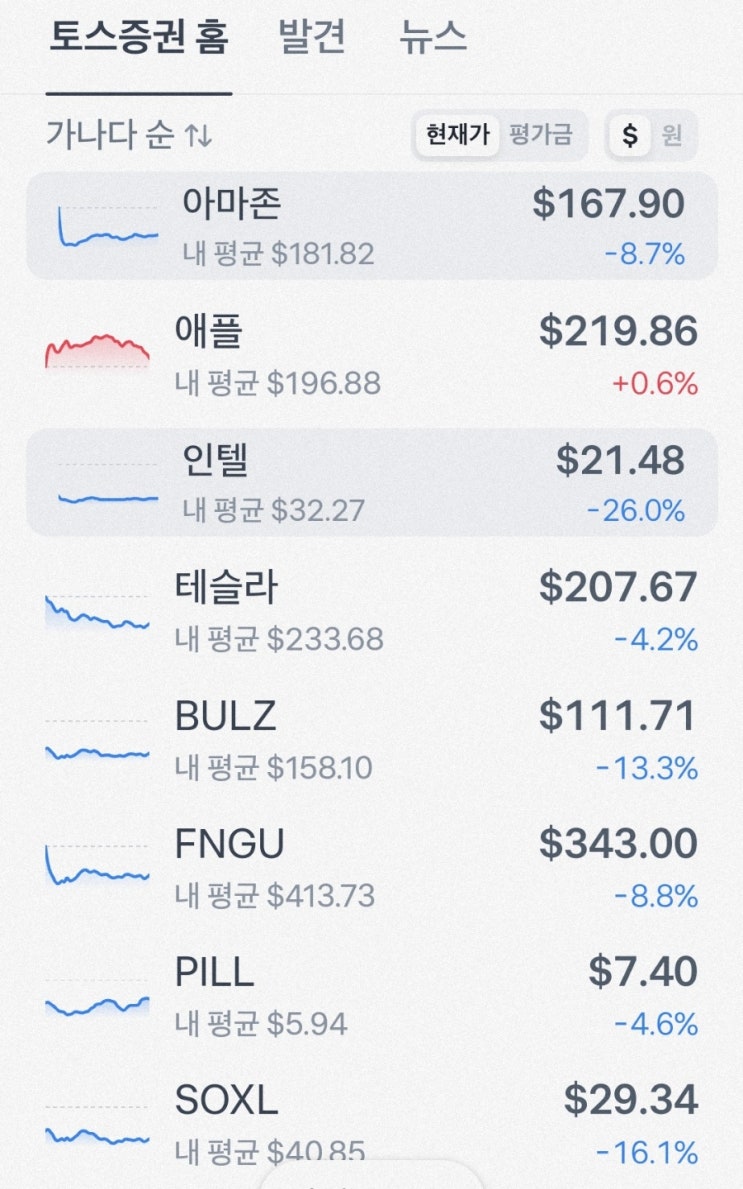The image size is (743, 1189).
Task: View 애플 stock details
Action: pyautogui.click(x=371, y=354)
